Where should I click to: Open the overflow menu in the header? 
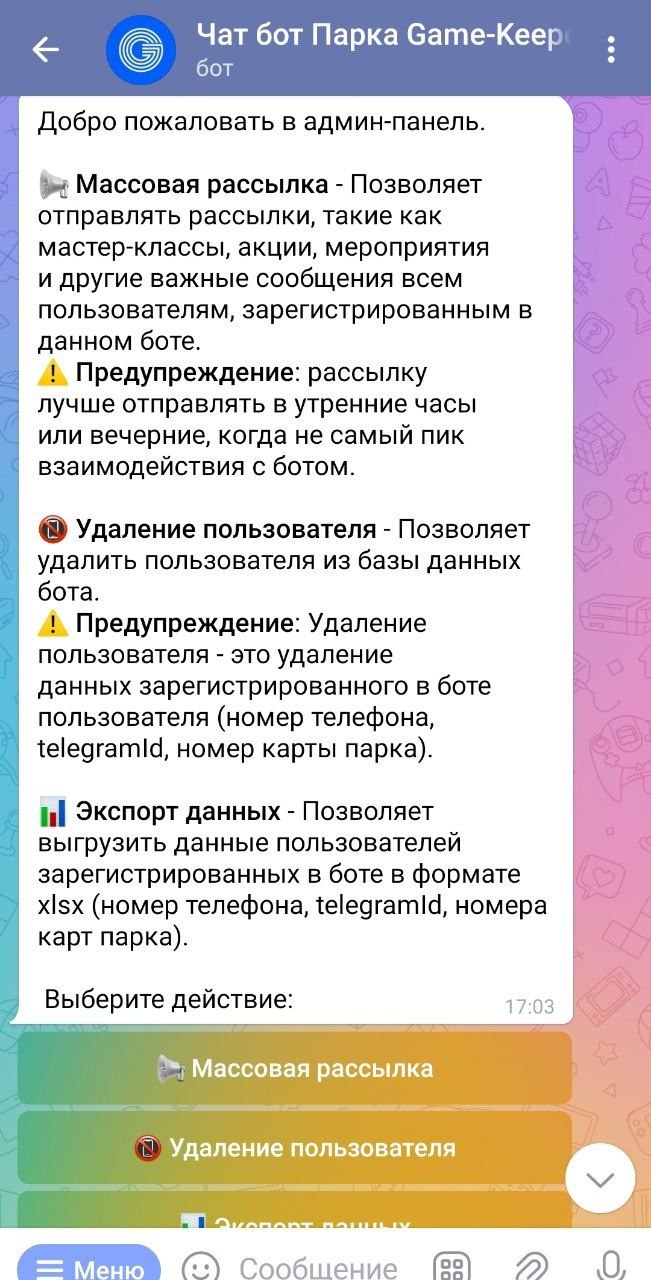611,49
